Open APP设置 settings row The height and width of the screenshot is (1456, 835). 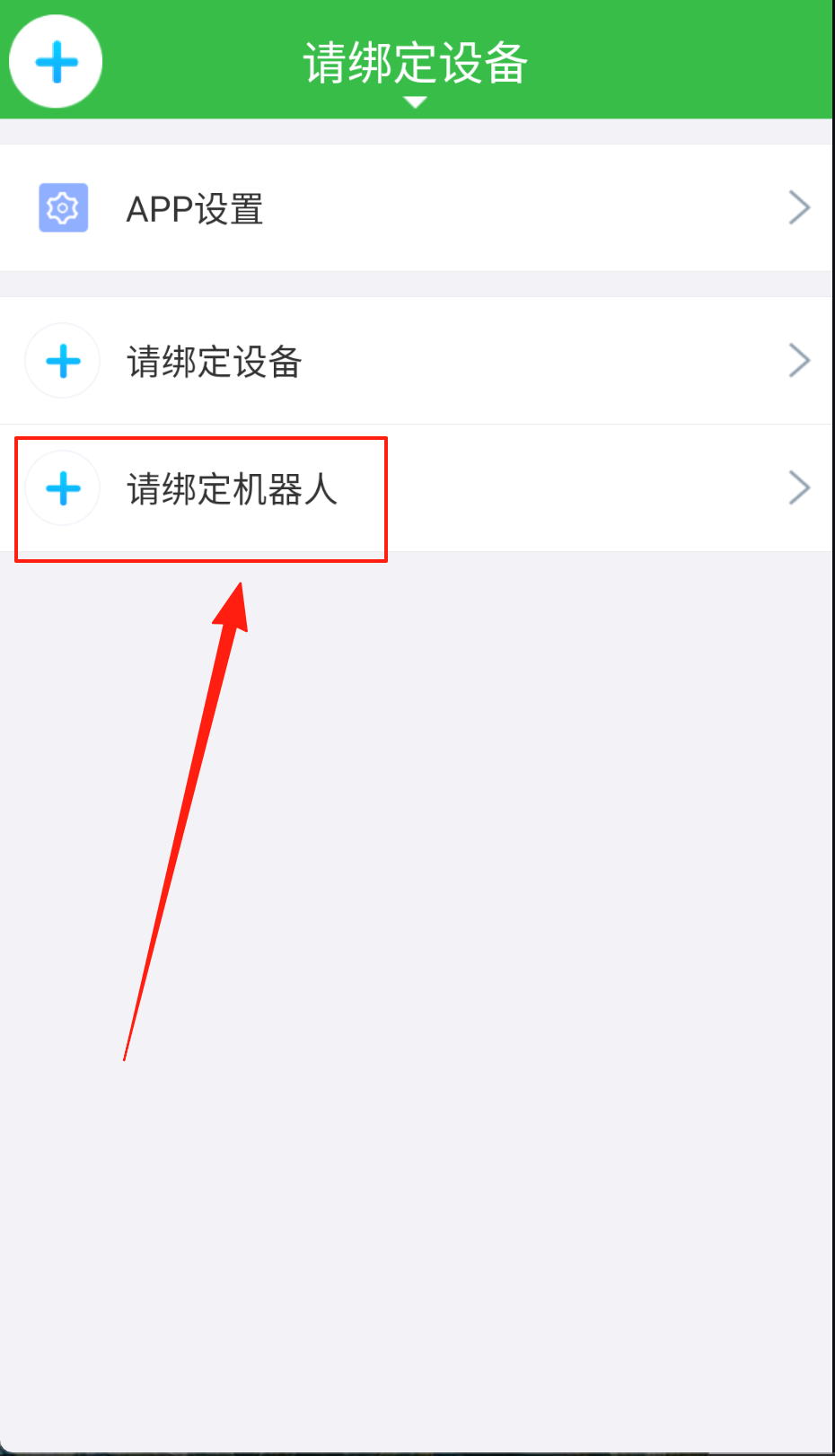coord(417,207)
